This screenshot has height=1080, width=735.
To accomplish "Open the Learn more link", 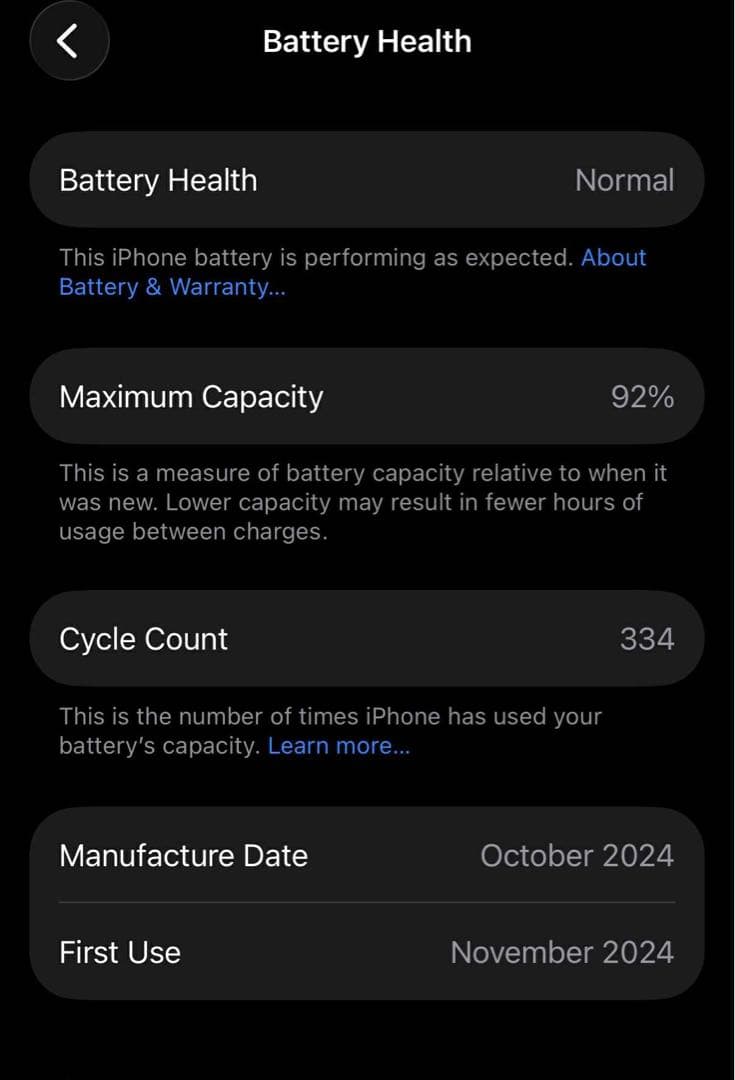I will pos(337,745).
